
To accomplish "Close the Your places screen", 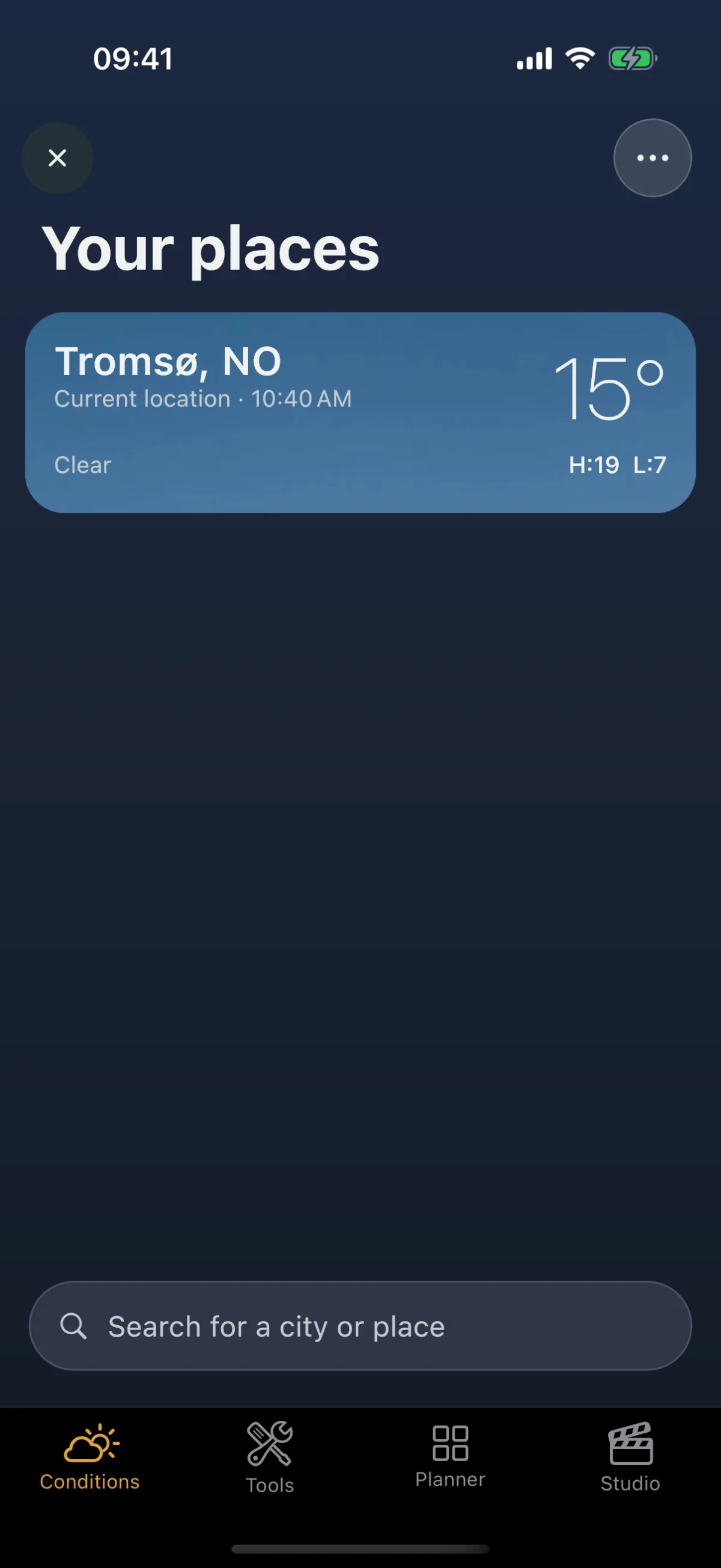I will tap(57, 158).
